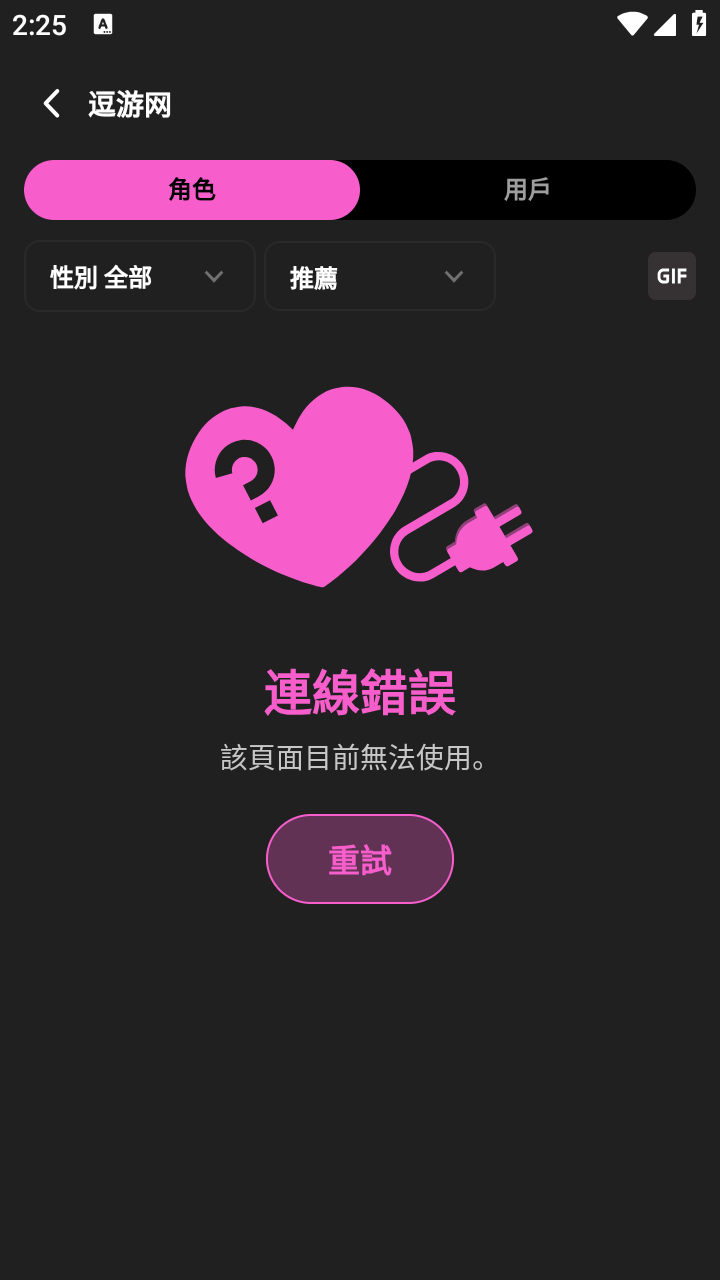
Task: Expand the chevron on the recommend filter
Action: 453,276
